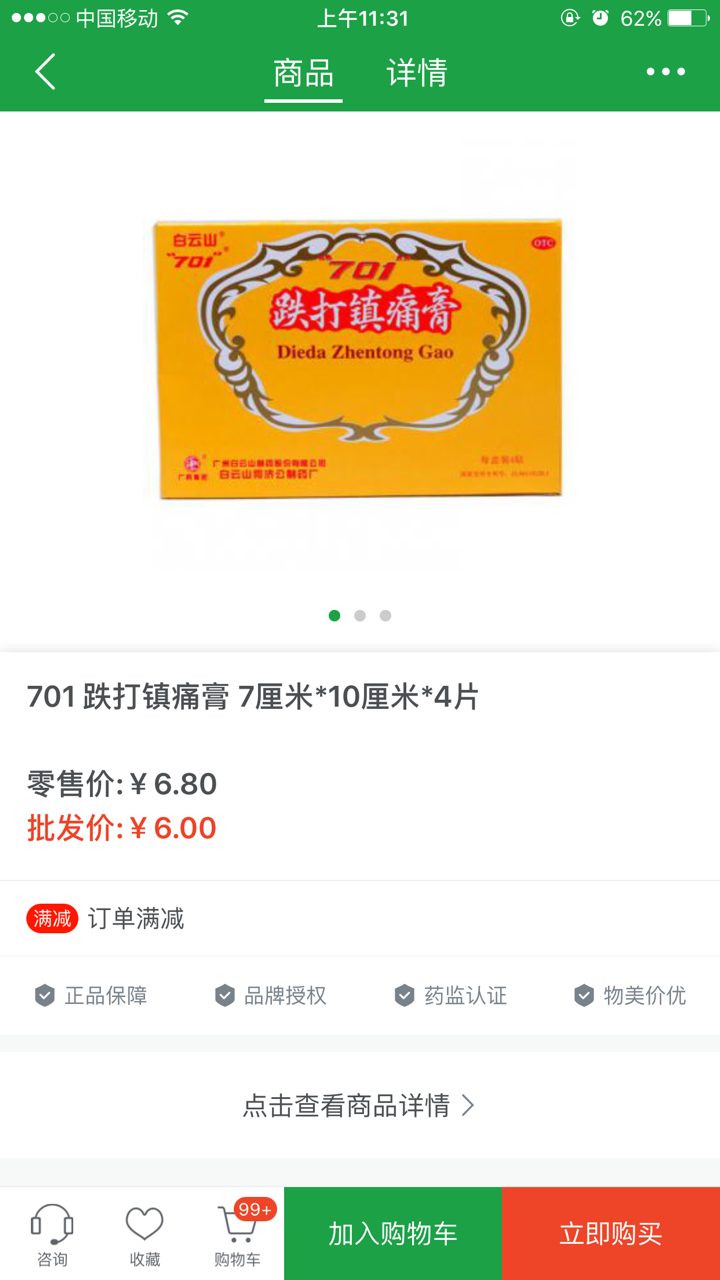Tap the 正品保障 shield icon
Viewport: 720px width, 1280px height.
click(42, 995)
